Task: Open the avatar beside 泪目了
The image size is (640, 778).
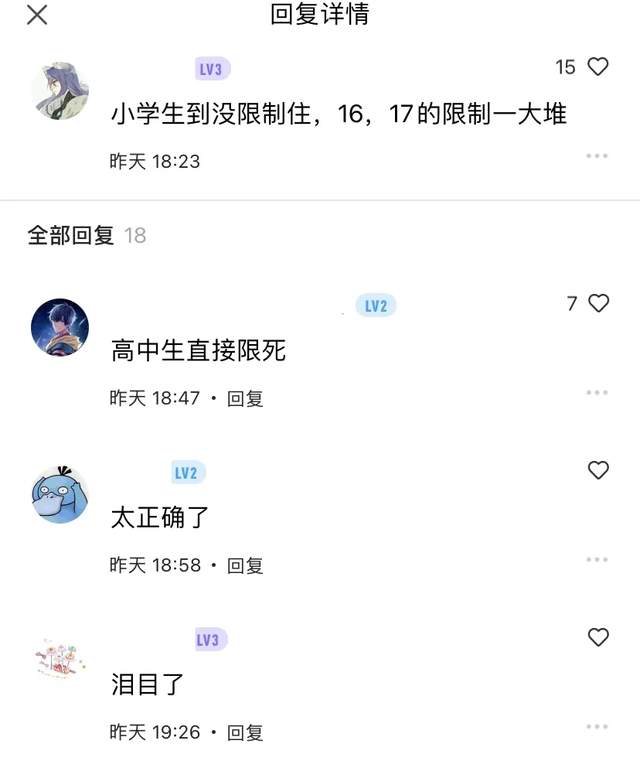Action: (60, 660)
